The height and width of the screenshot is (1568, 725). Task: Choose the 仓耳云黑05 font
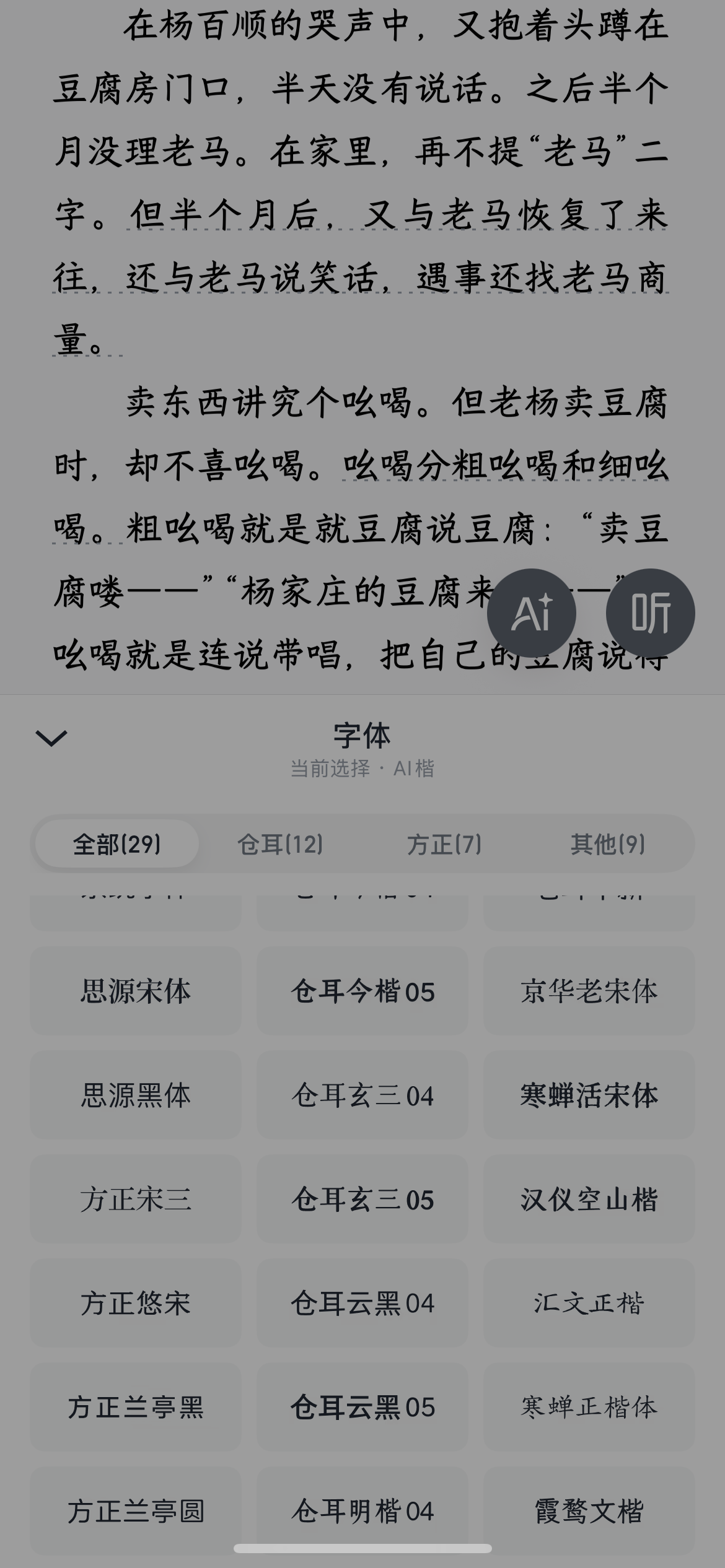click(x=362, y=1406)
